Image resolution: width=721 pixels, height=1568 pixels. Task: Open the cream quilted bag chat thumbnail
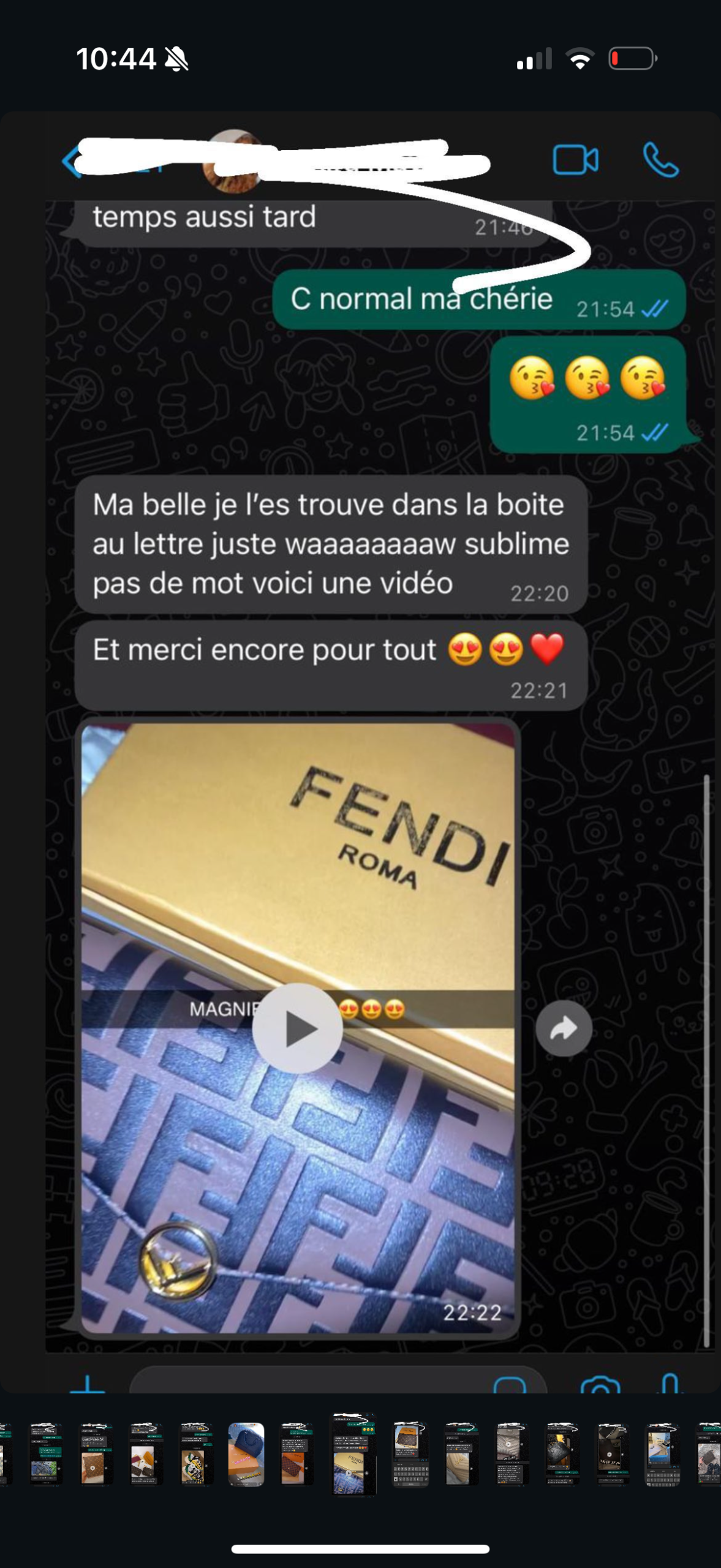(461, 1453)
